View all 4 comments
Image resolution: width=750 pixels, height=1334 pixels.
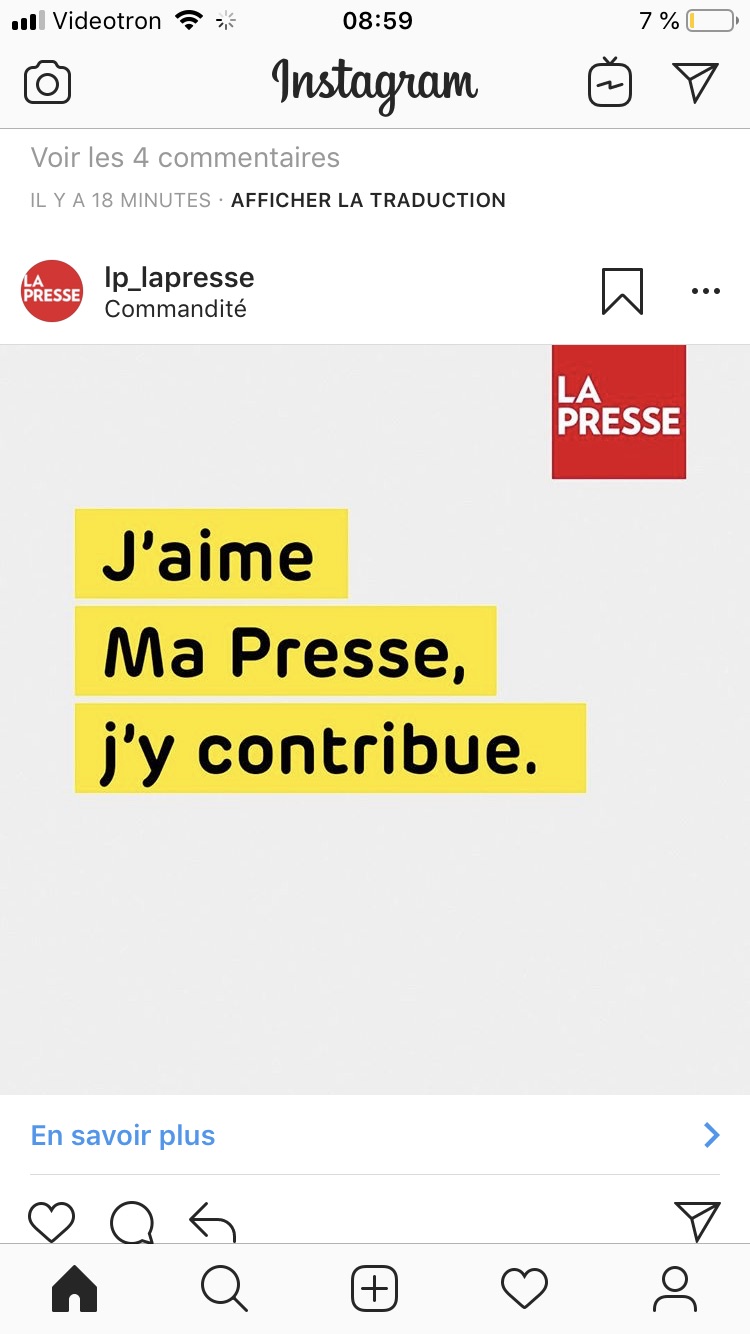[x=185, y=157]
